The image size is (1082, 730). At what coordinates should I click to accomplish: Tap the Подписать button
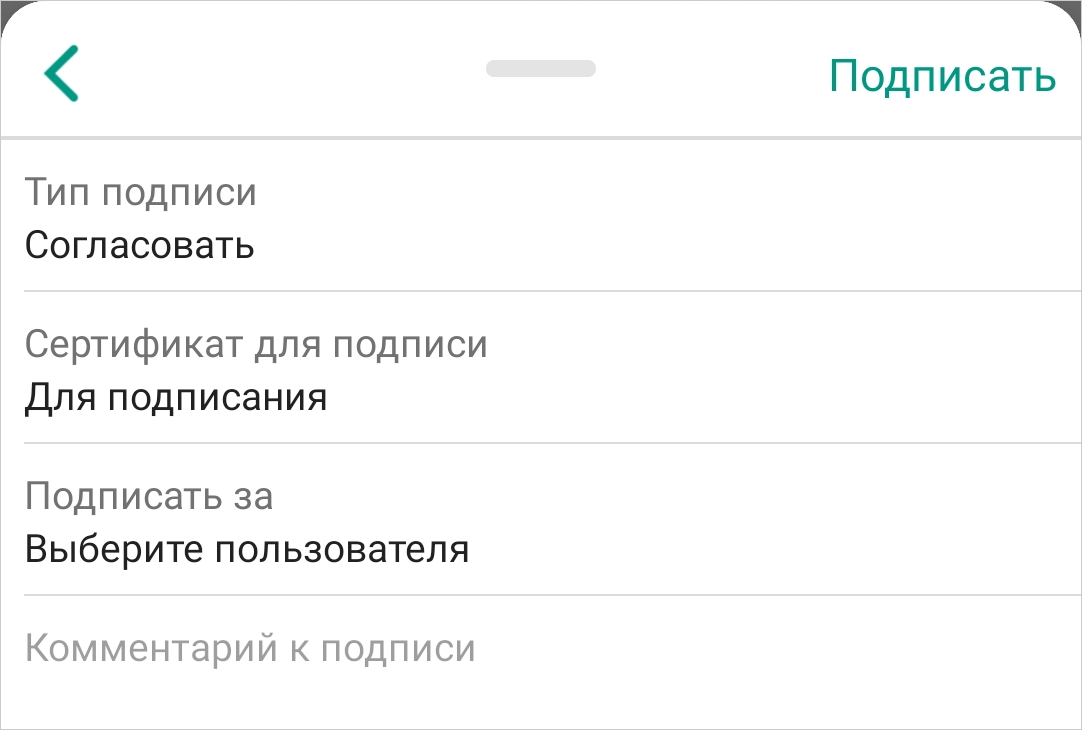pos(942,76)
